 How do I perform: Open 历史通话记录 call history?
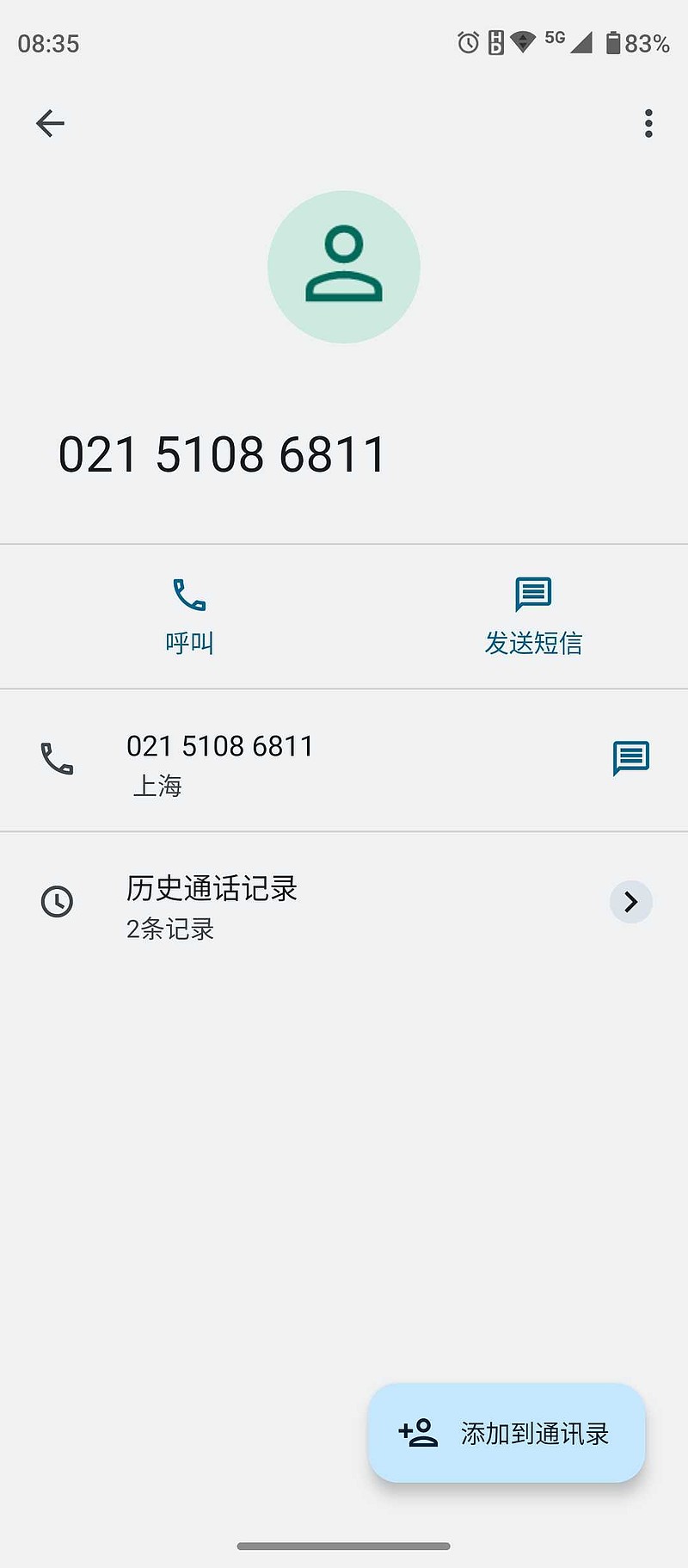pos(344,903)
